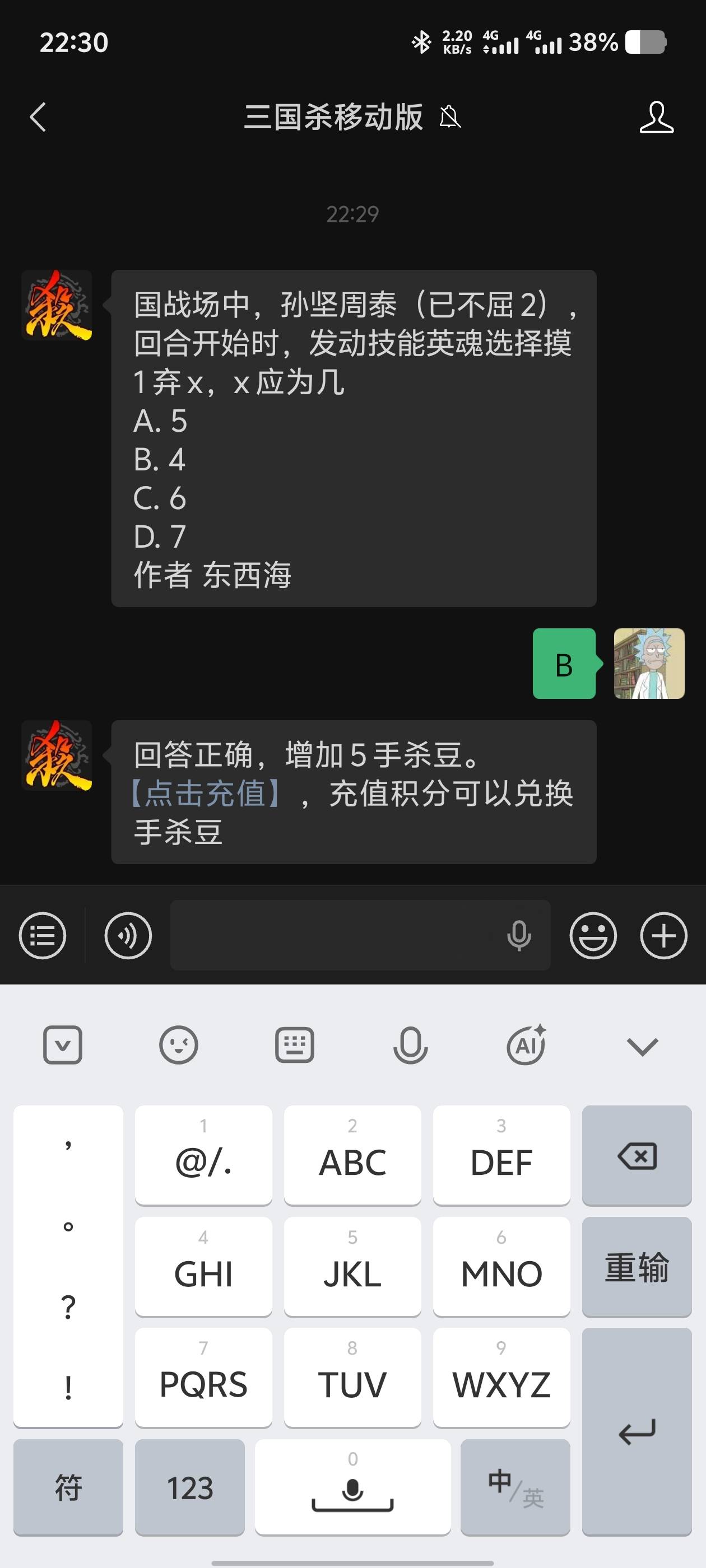The width and height of the screenshot is (706, 1568).
Task: Tap the microphone inside the message field
Action: (x=519, y=935)
